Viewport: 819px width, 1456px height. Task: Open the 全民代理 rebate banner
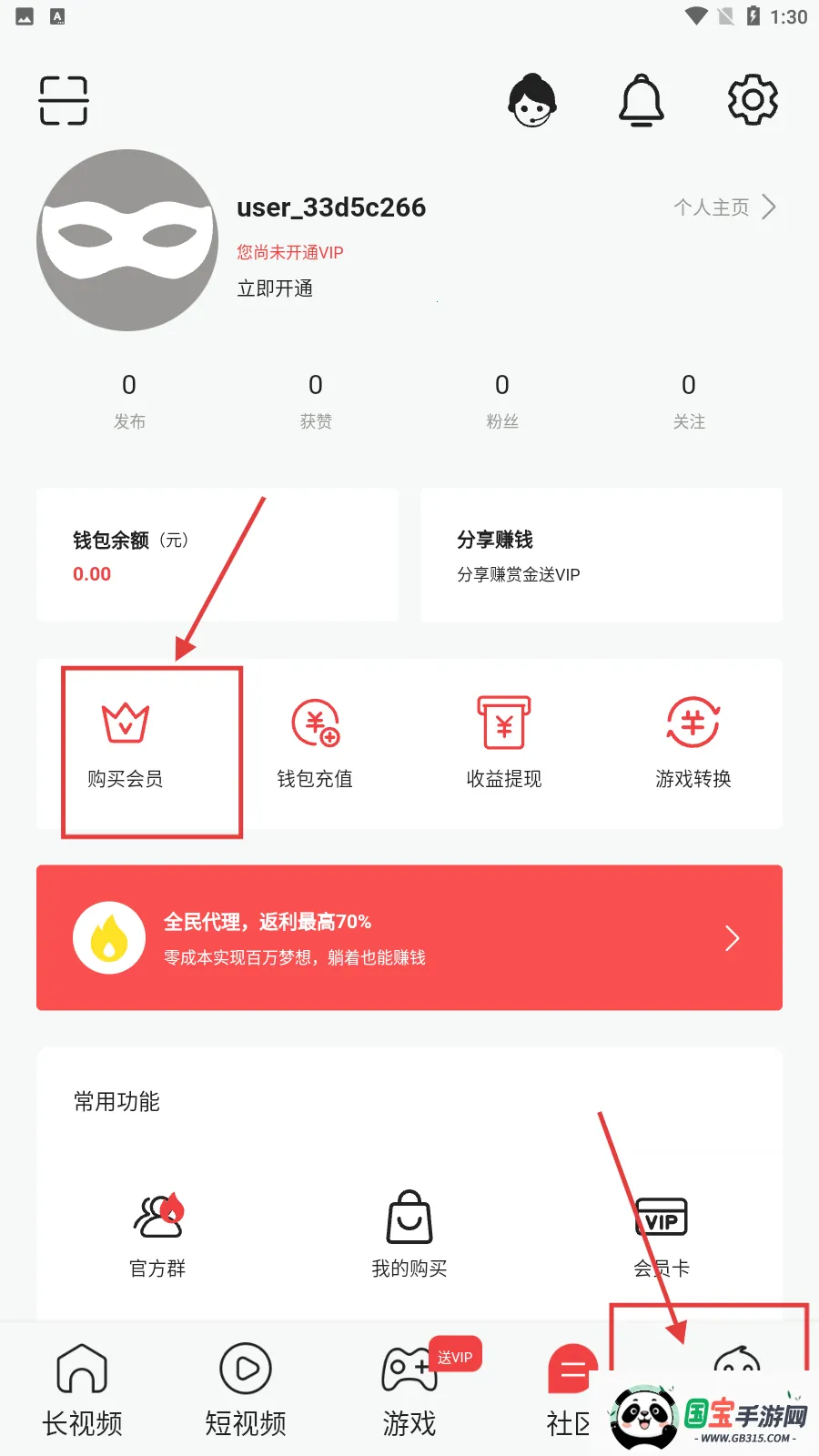click(409, 937)
